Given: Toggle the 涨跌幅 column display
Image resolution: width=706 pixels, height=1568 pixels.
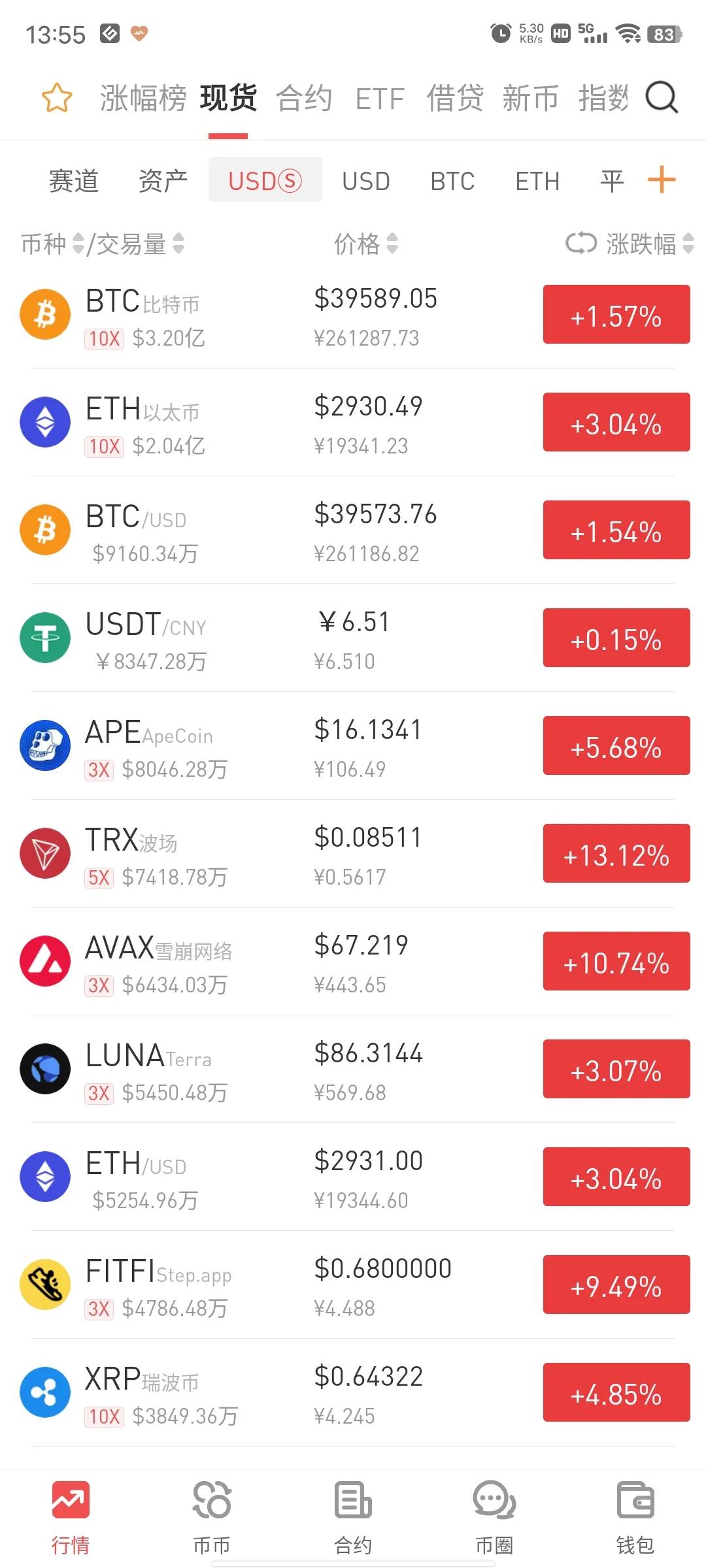Looking at the screenshot, I should coord(580,244).
